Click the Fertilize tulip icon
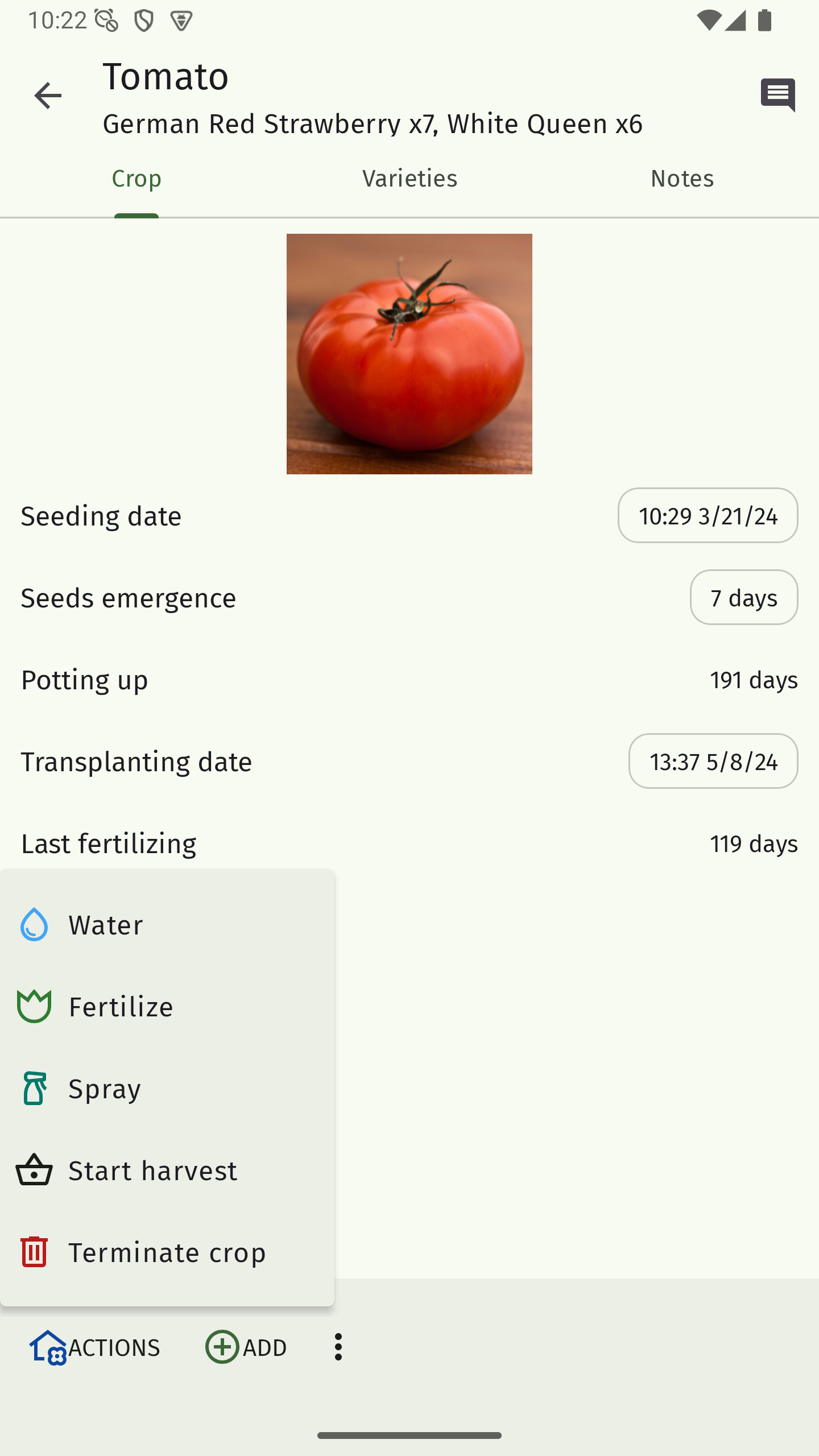Viewport: 819px width, 1456px height. (34, 1006)
